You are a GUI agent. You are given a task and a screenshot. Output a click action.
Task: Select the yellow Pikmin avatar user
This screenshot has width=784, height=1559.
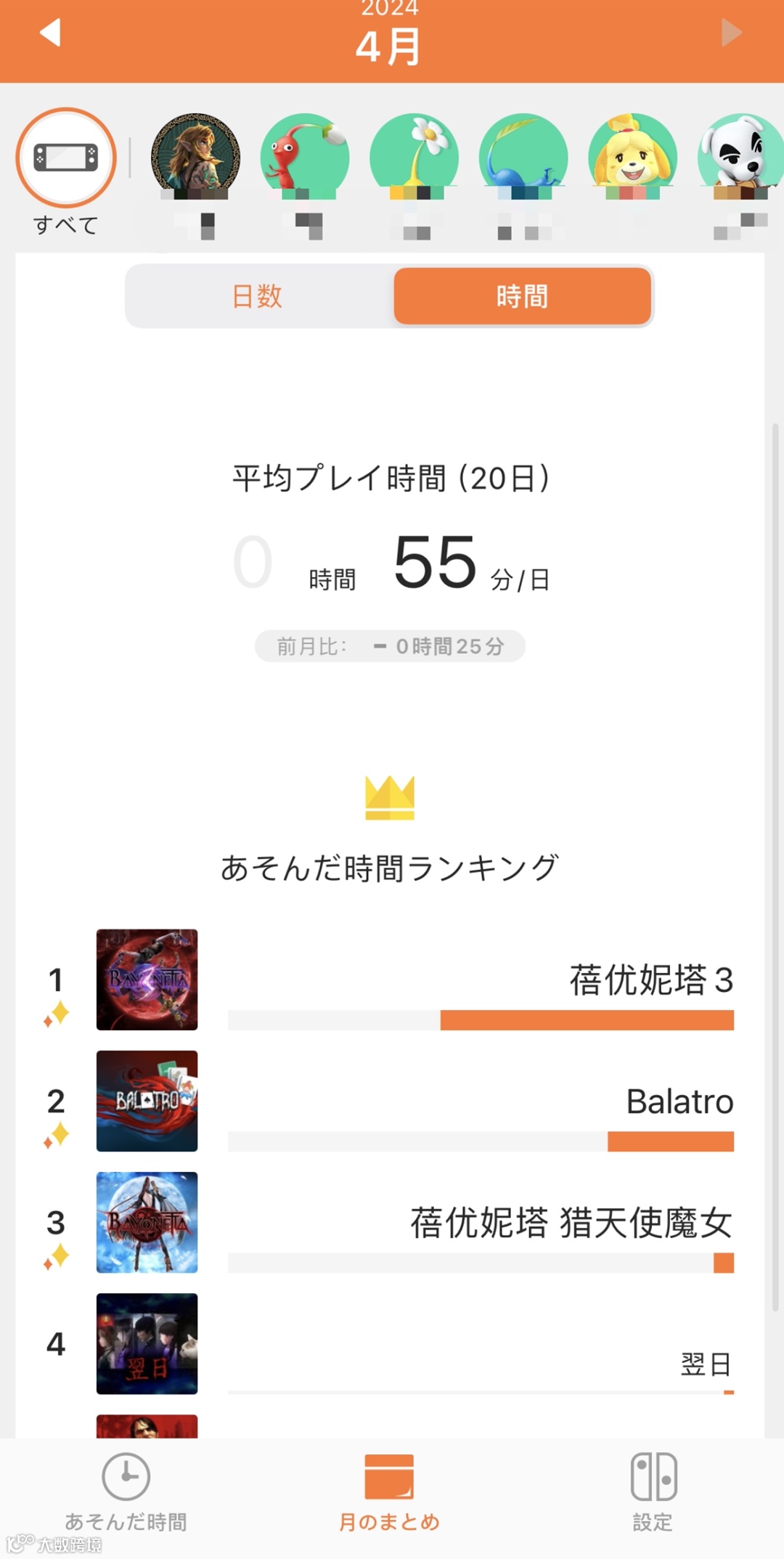(415, 157)
